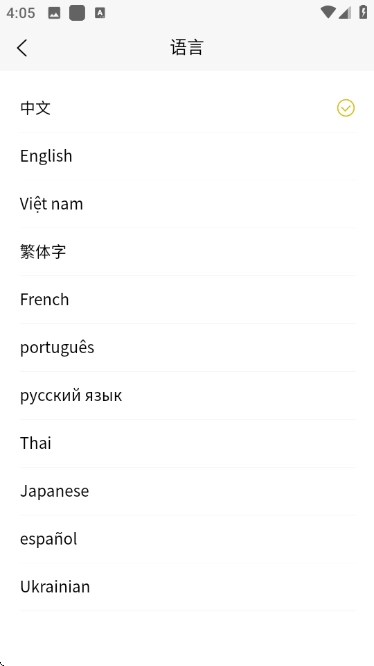Screen dimensions: 374x666
Task: Set the language to Thai
Action: click(188, 444)
